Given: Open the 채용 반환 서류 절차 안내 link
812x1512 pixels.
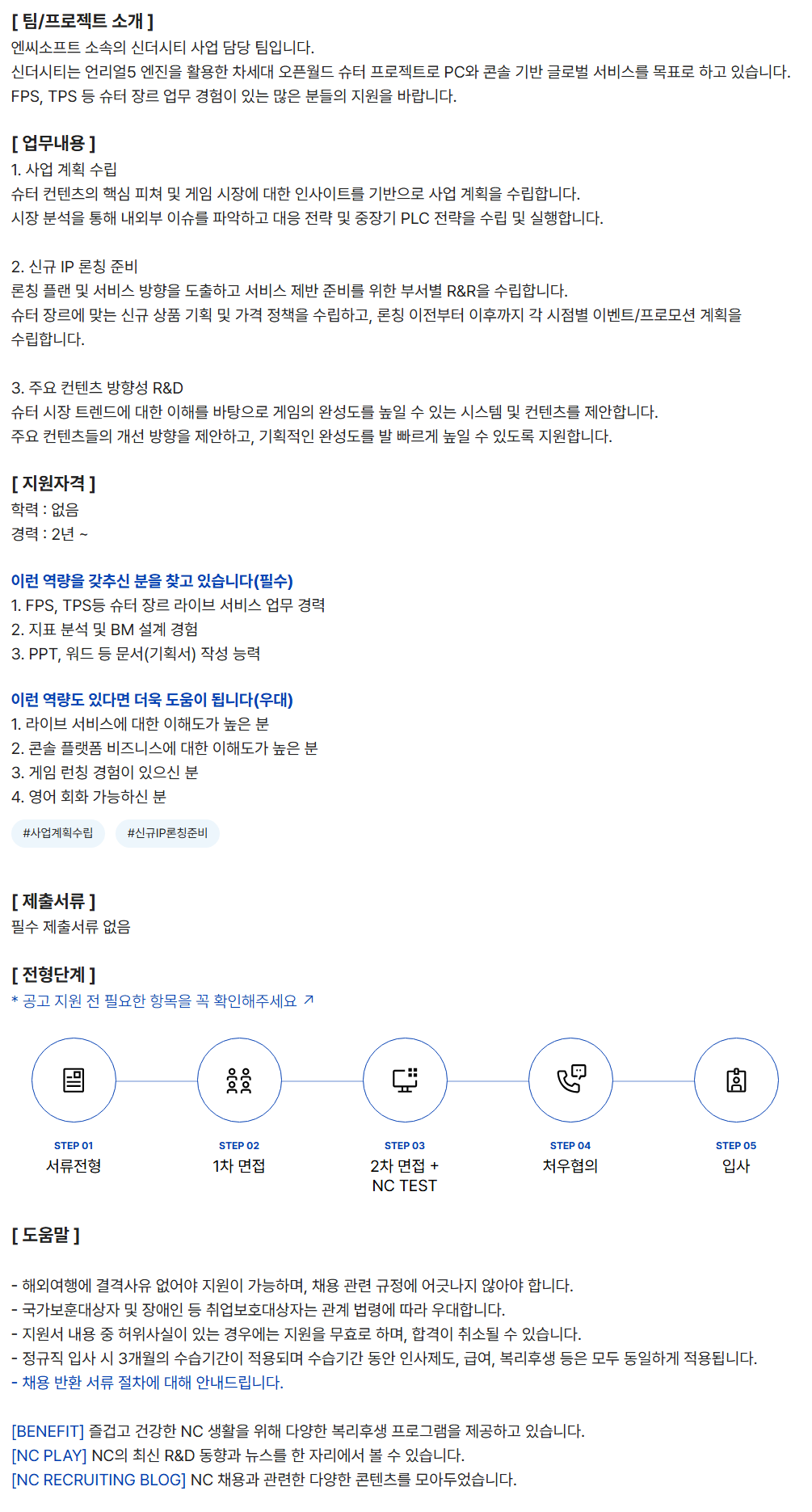Looking at the screenshot, I should click(x=152, y=1383).
